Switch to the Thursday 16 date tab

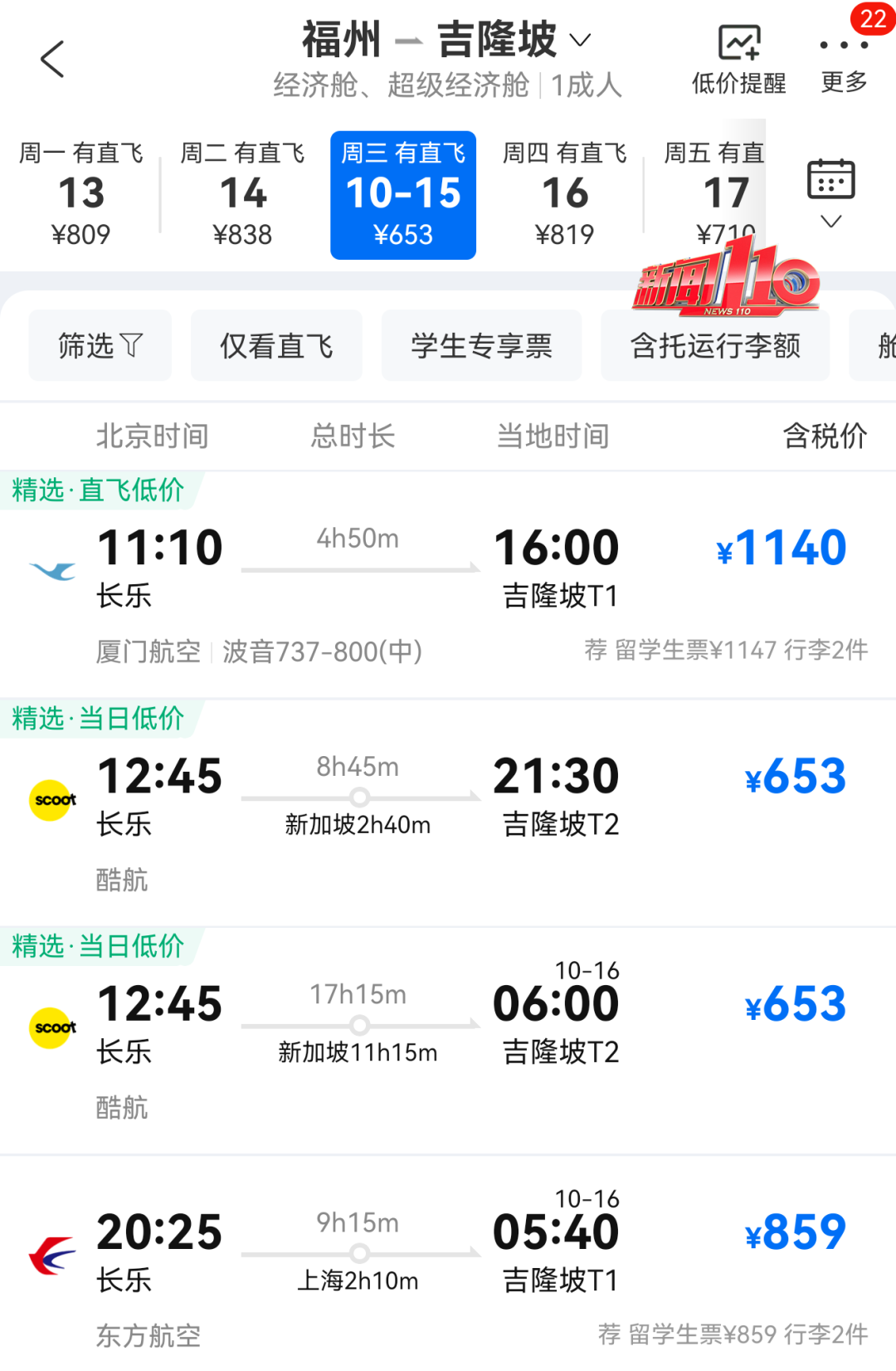(x=567, y=193)
